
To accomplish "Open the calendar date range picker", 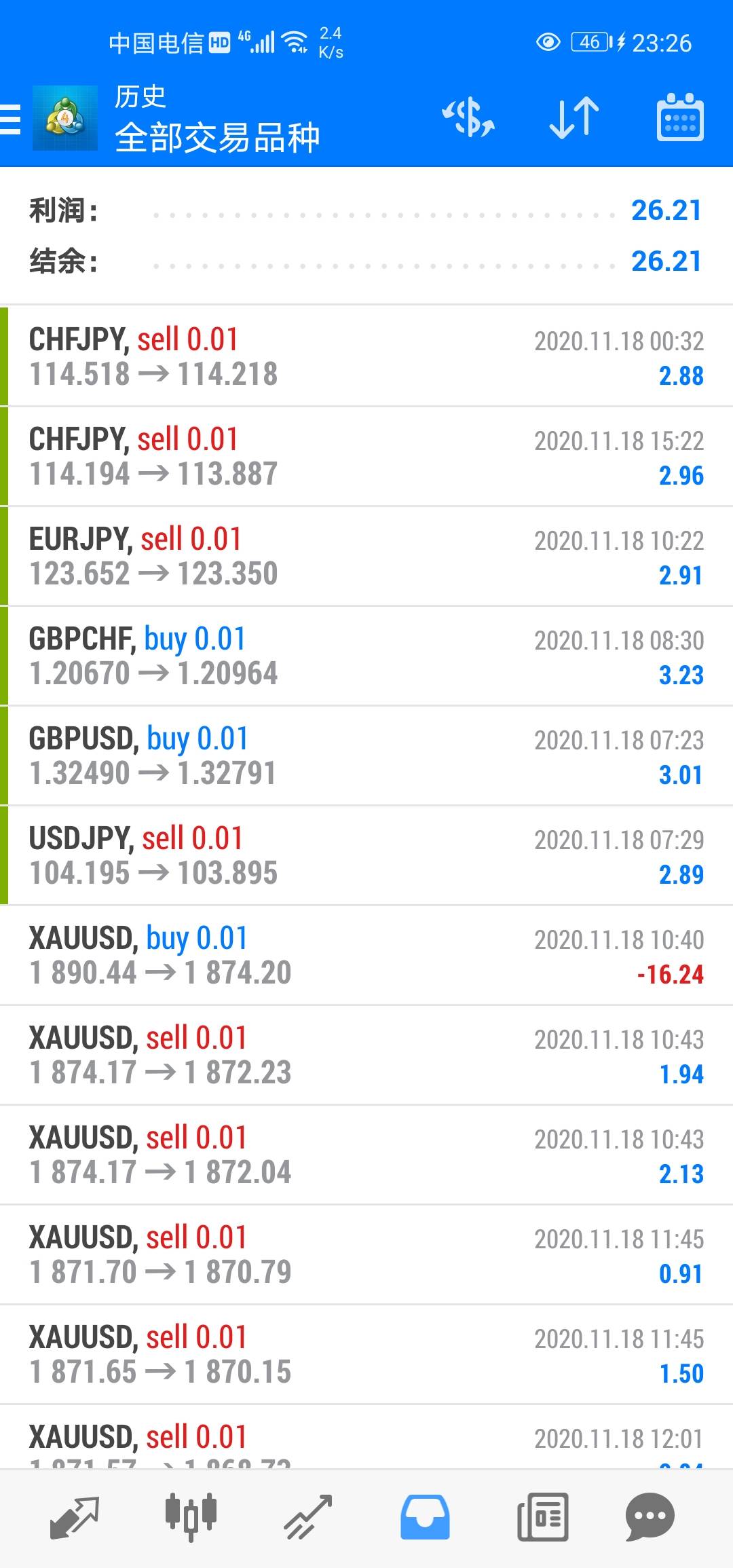I will click(680, 117).
